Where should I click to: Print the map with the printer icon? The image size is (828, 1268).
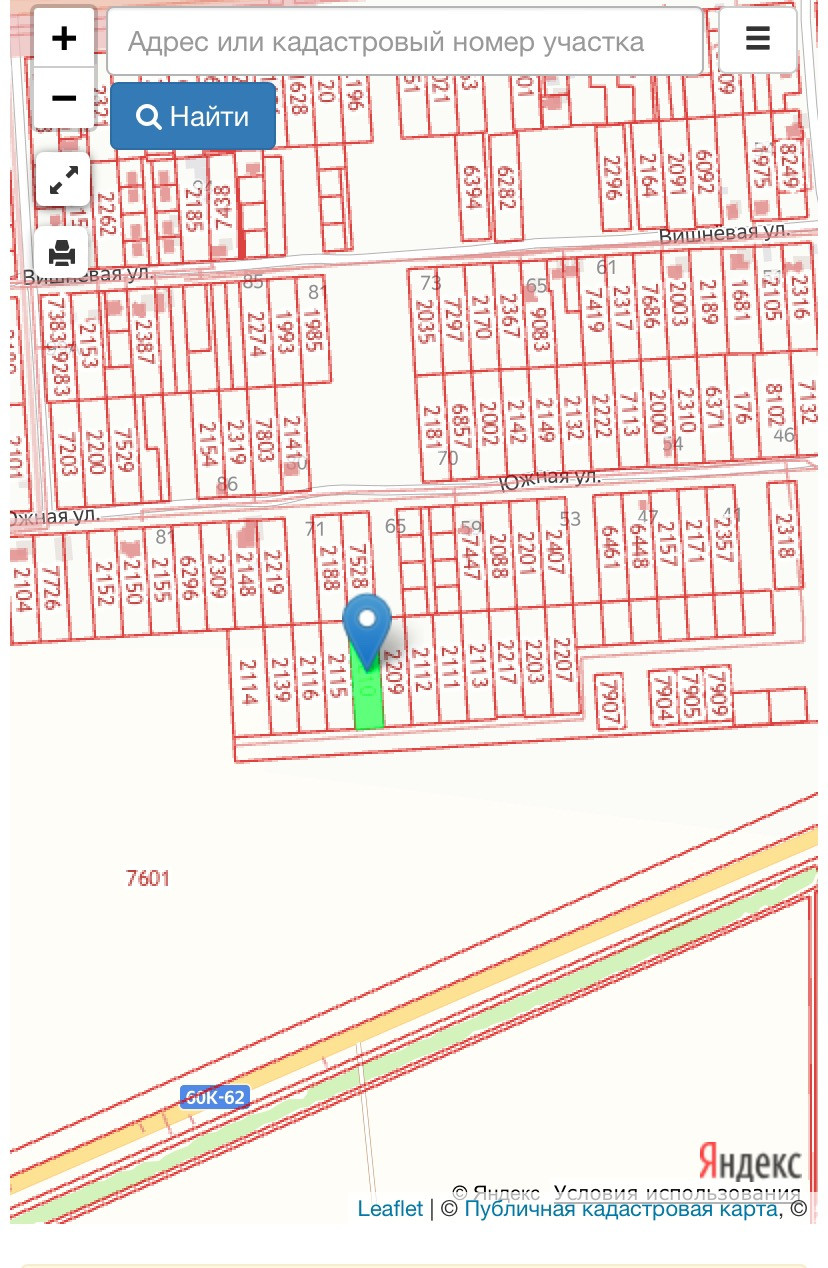pos(63,253)
